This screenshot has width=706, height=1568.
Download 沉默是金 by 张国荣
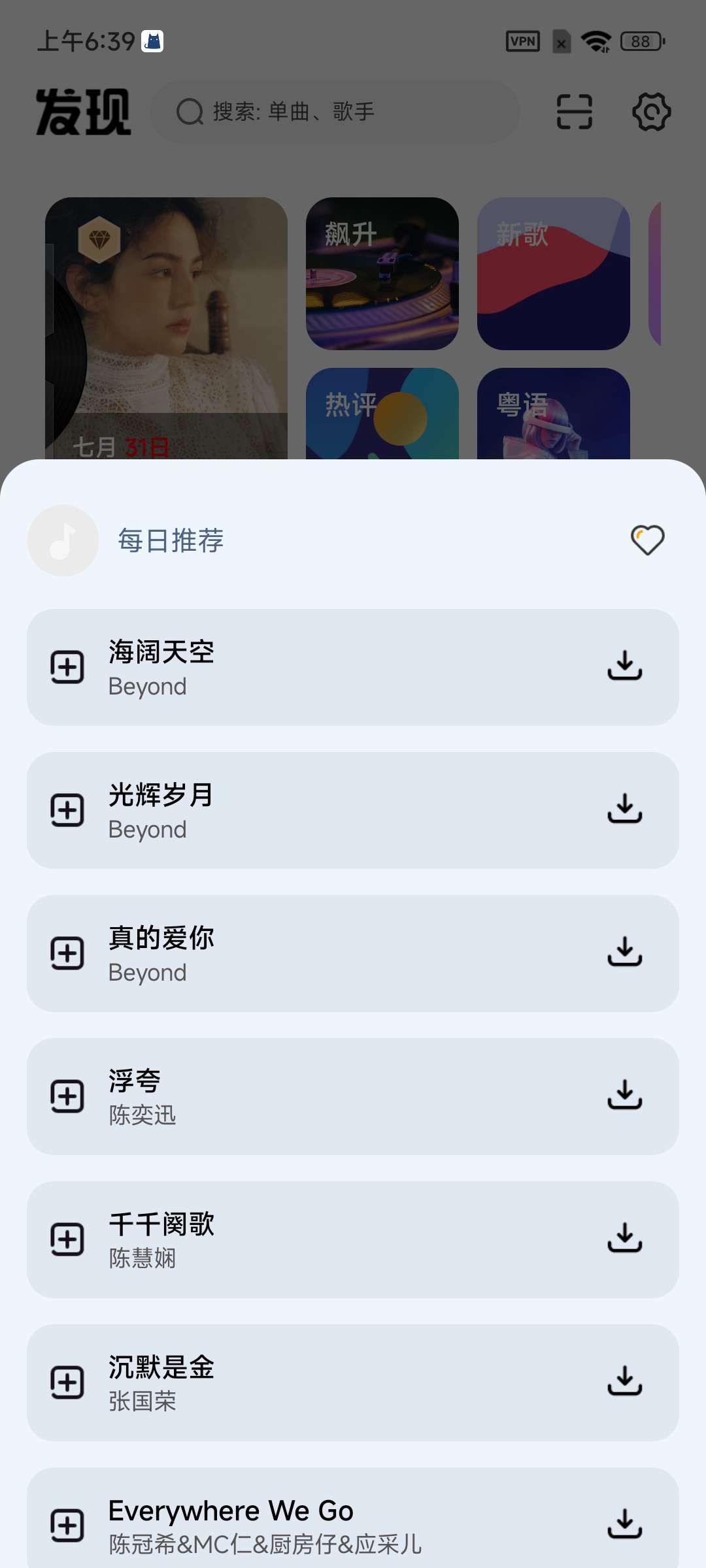point(625,1382)
